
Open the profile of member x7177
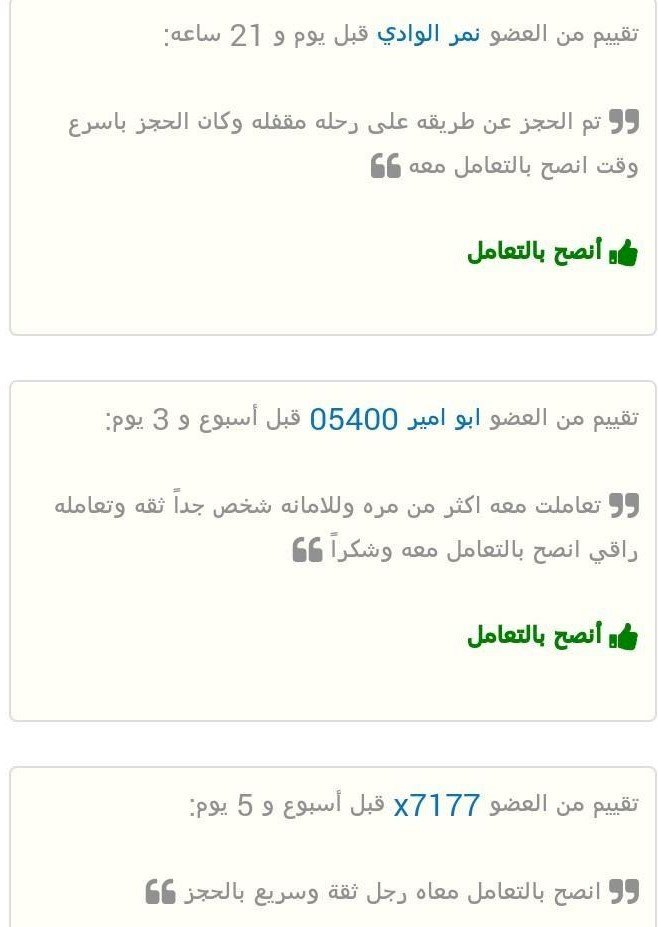coord(437,805)
